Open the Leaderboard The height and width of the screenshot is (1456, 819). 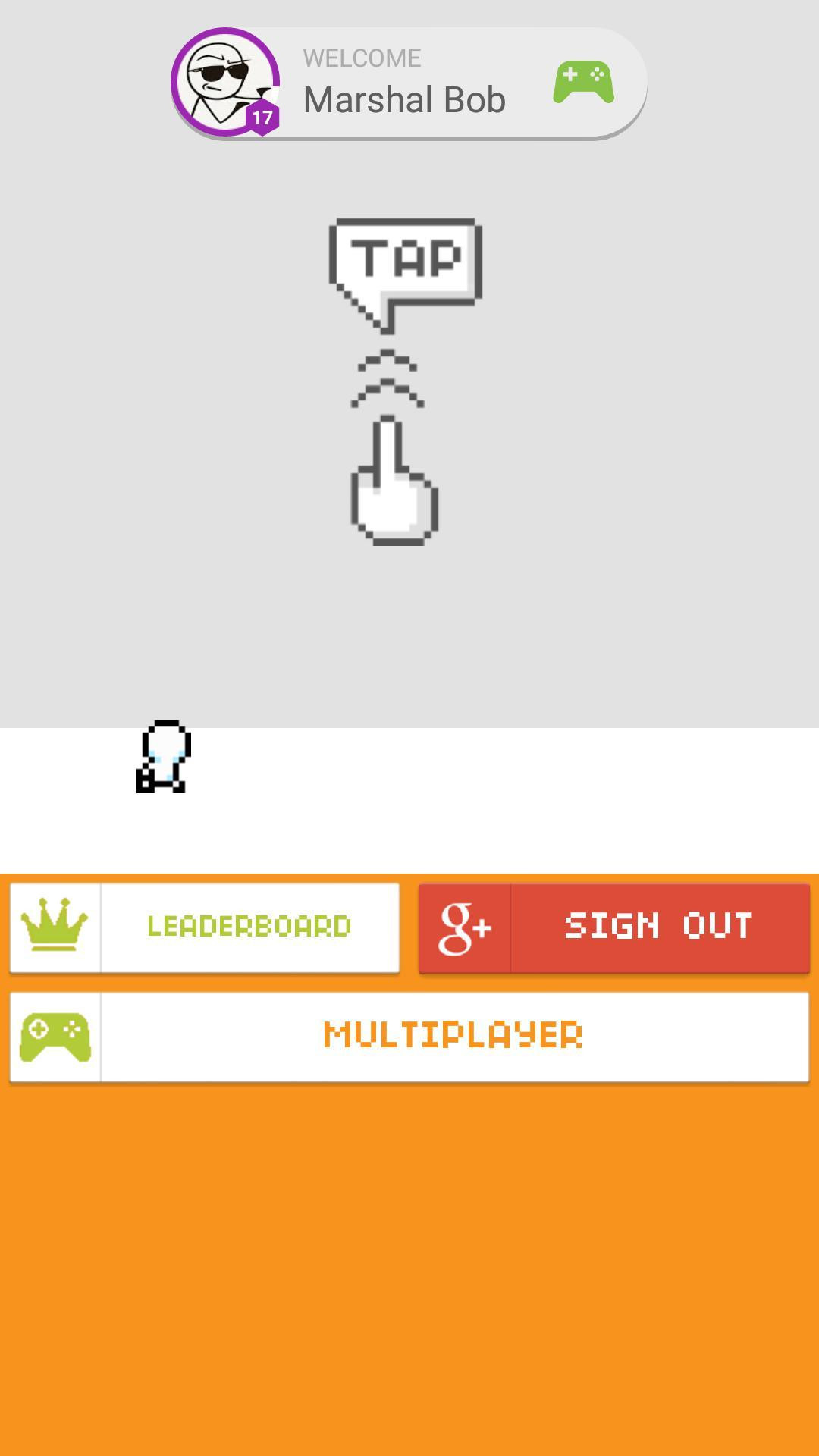click(205, 927)
